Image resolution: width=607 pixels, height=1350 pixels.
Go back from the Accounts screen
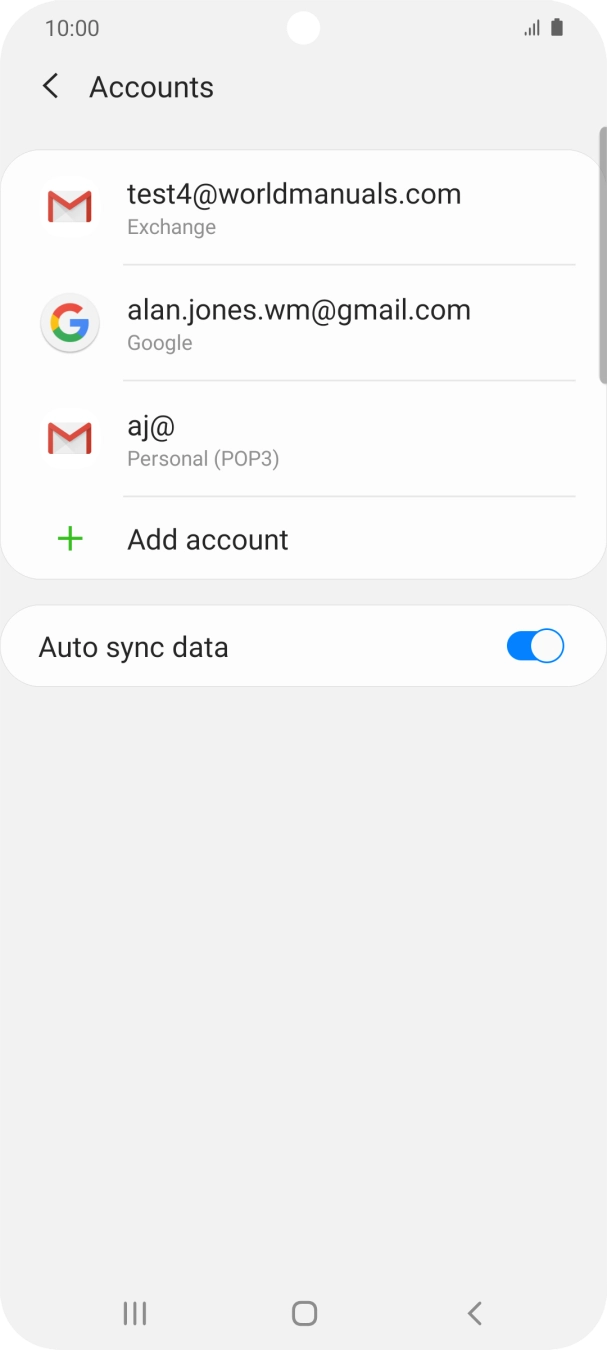(x=50, y=87)
